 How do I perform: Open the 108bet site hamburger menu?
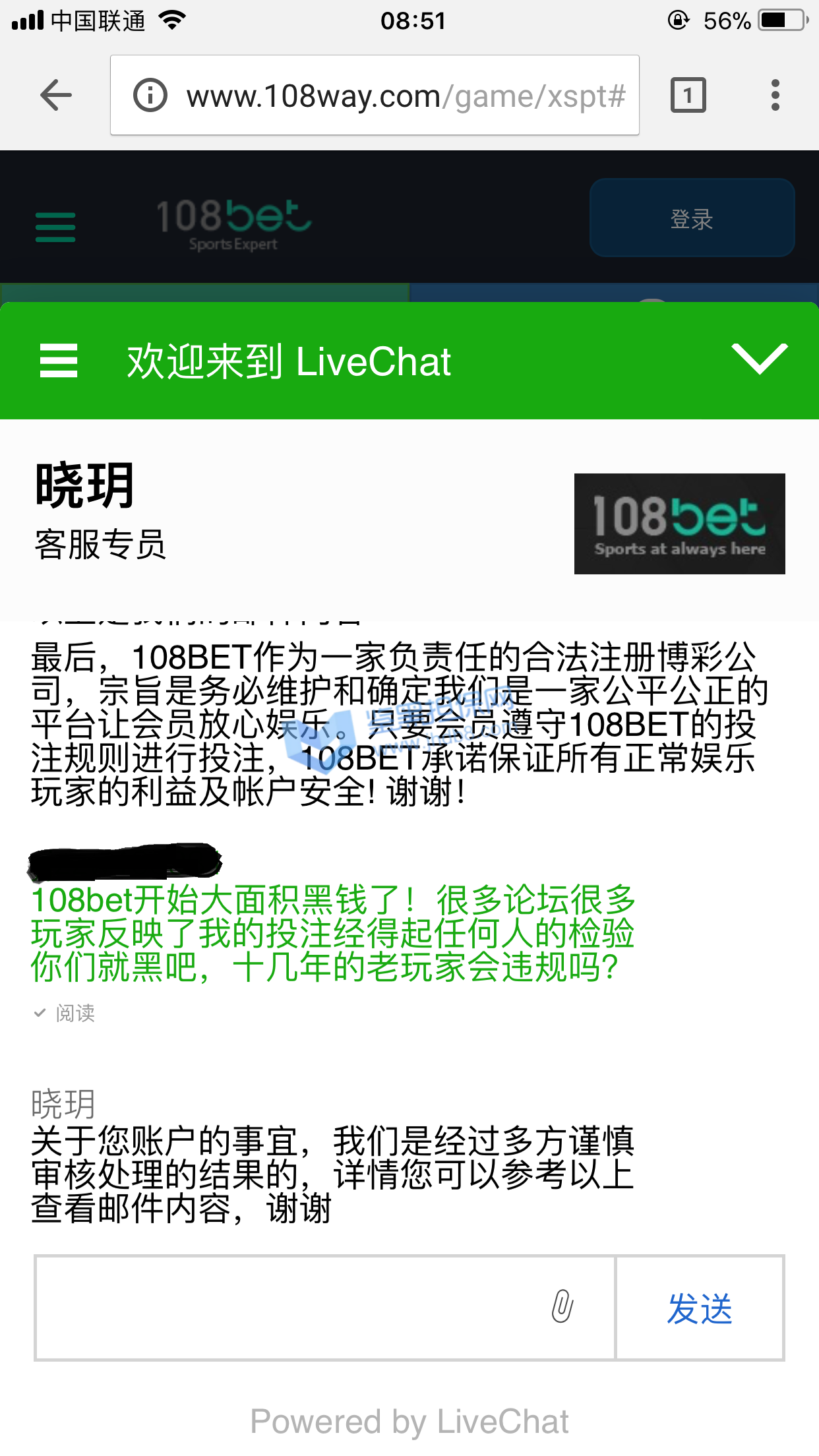(55, 227)
